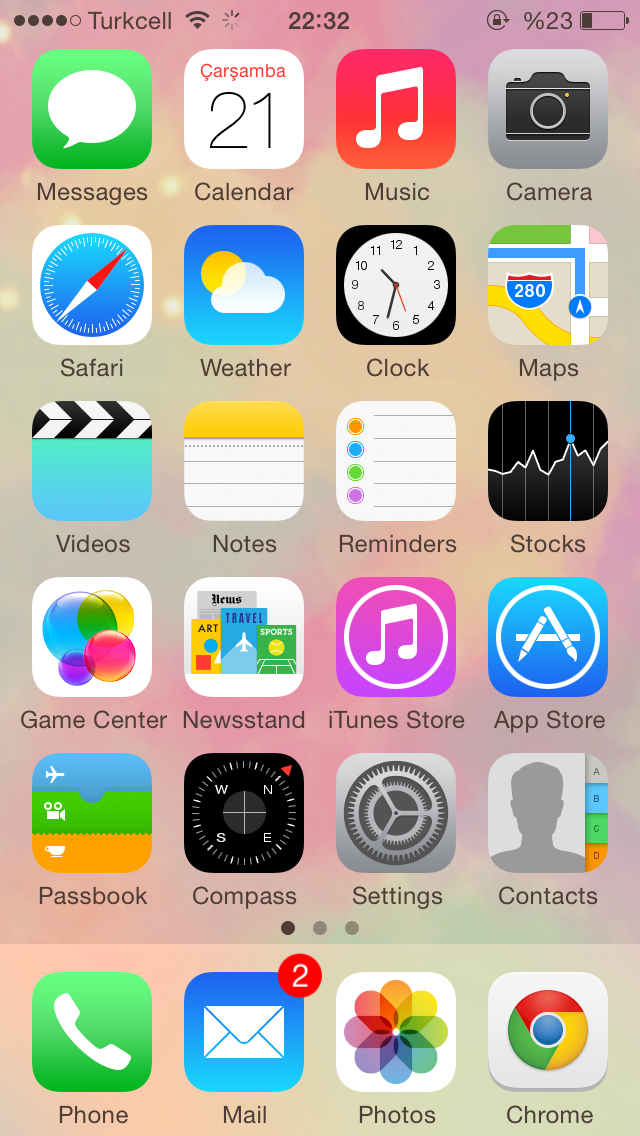The height and width of the screenshot is (1136, 640).
Task: Open the Messages app
Action: click(x=92, y=109)
